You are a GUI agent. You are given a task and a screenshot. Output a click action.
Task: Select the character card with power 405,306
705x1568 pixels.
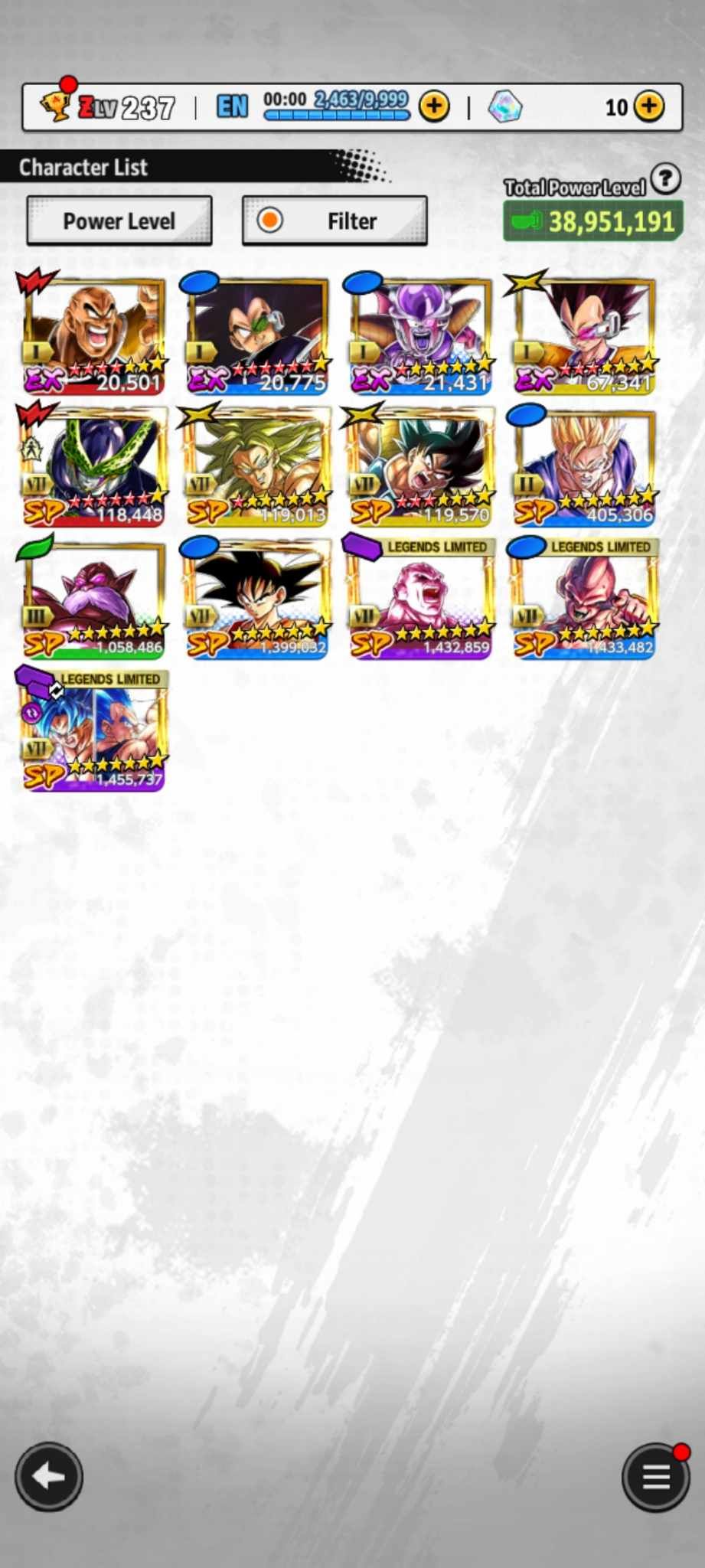point(584,466)
